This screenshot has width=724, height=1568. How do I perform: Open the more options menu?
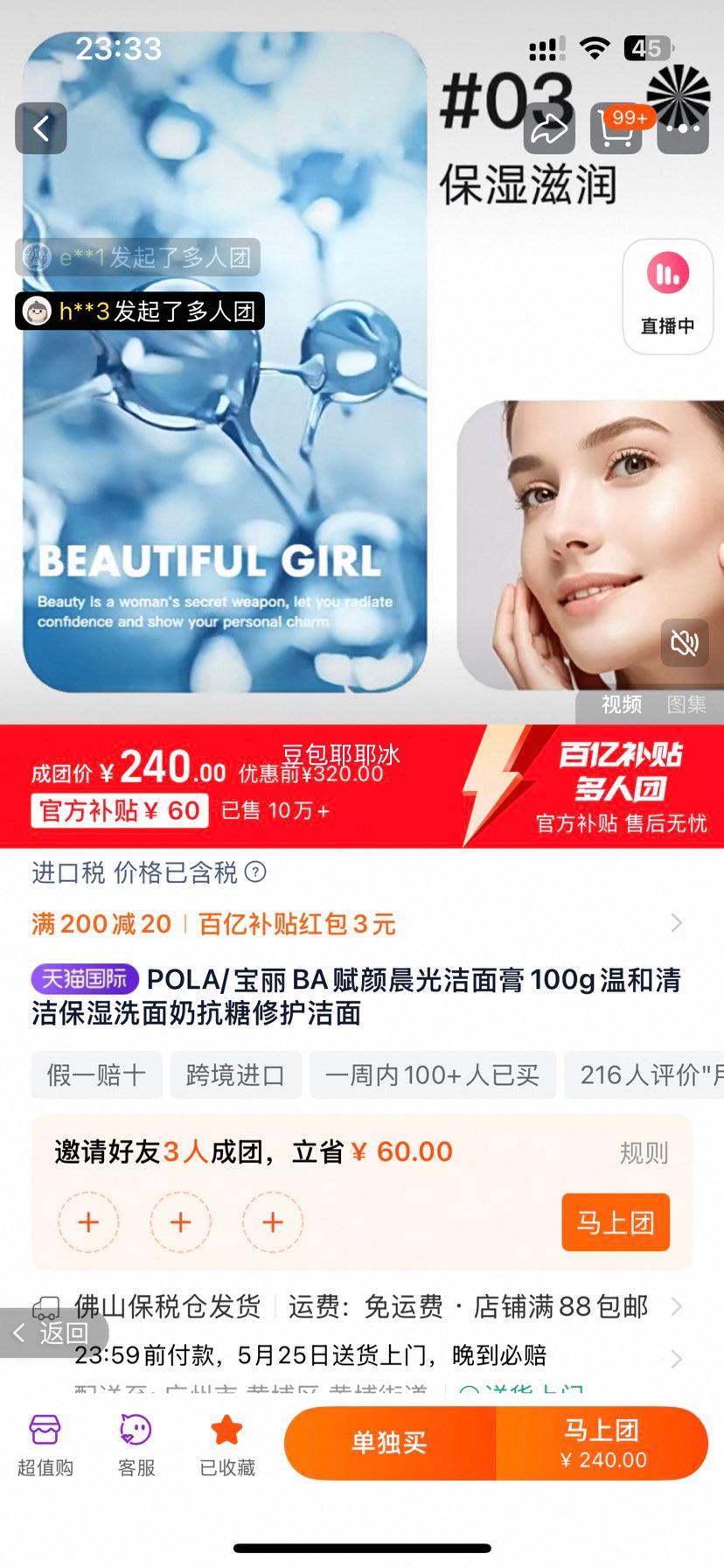coord(683,129)
